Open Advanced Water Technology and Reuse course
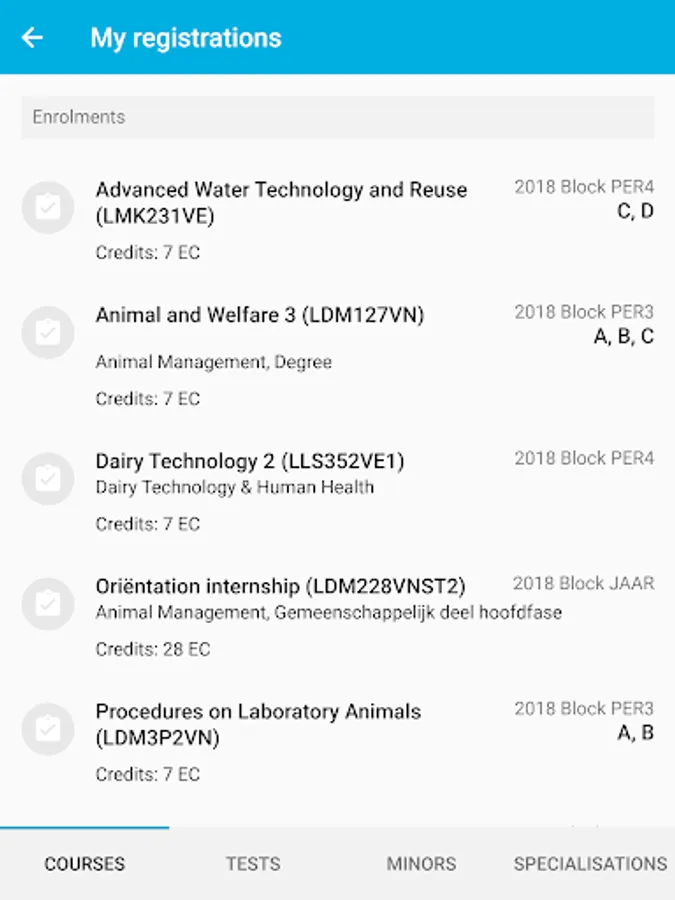 (x=281, y=202)
